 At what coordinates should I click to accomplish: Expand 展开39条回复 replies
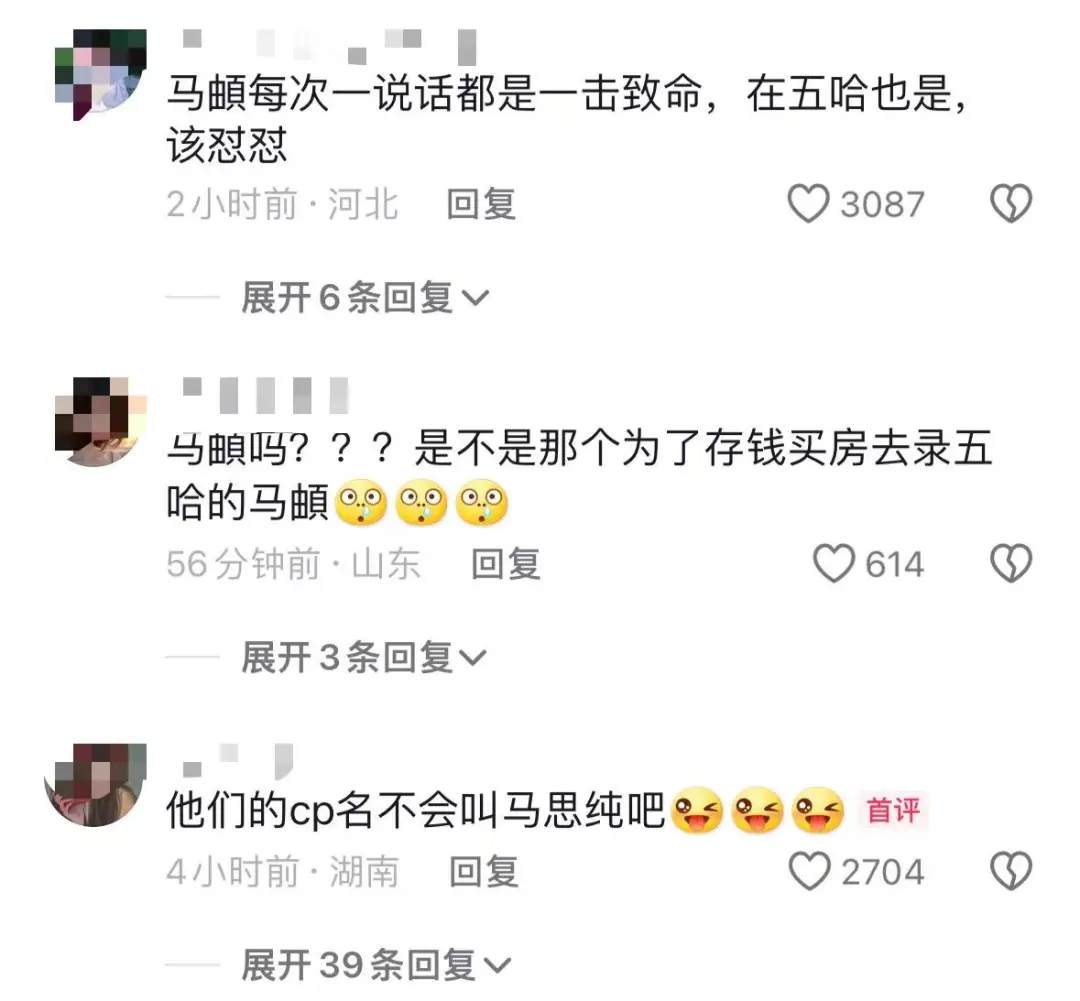(377, 965)
